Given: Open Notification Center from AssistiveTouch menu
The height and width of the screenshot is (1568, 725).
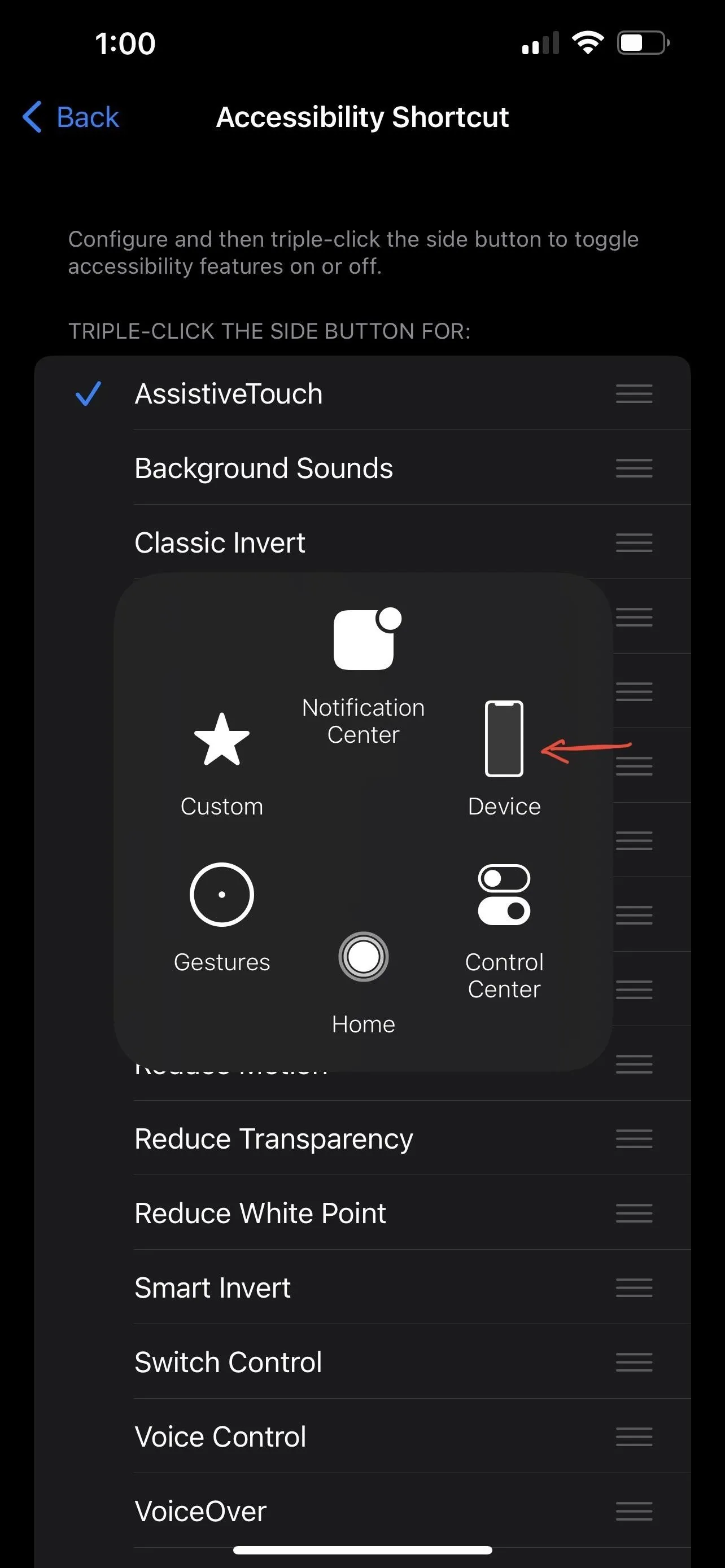Looking at the screenshot, I should click(364, 677).
